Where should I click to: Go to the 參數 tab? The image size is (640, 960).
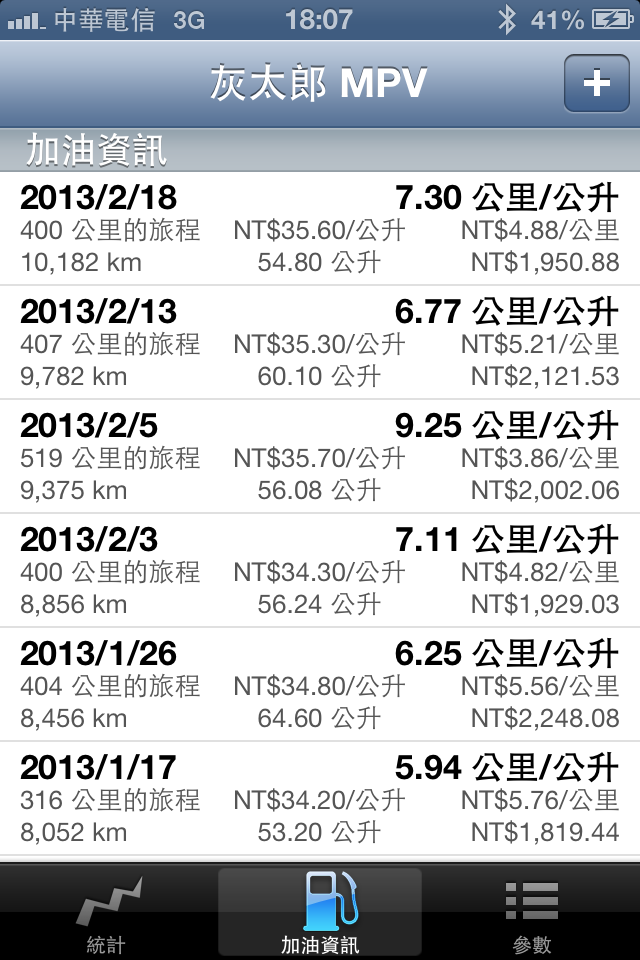(532, 914)
